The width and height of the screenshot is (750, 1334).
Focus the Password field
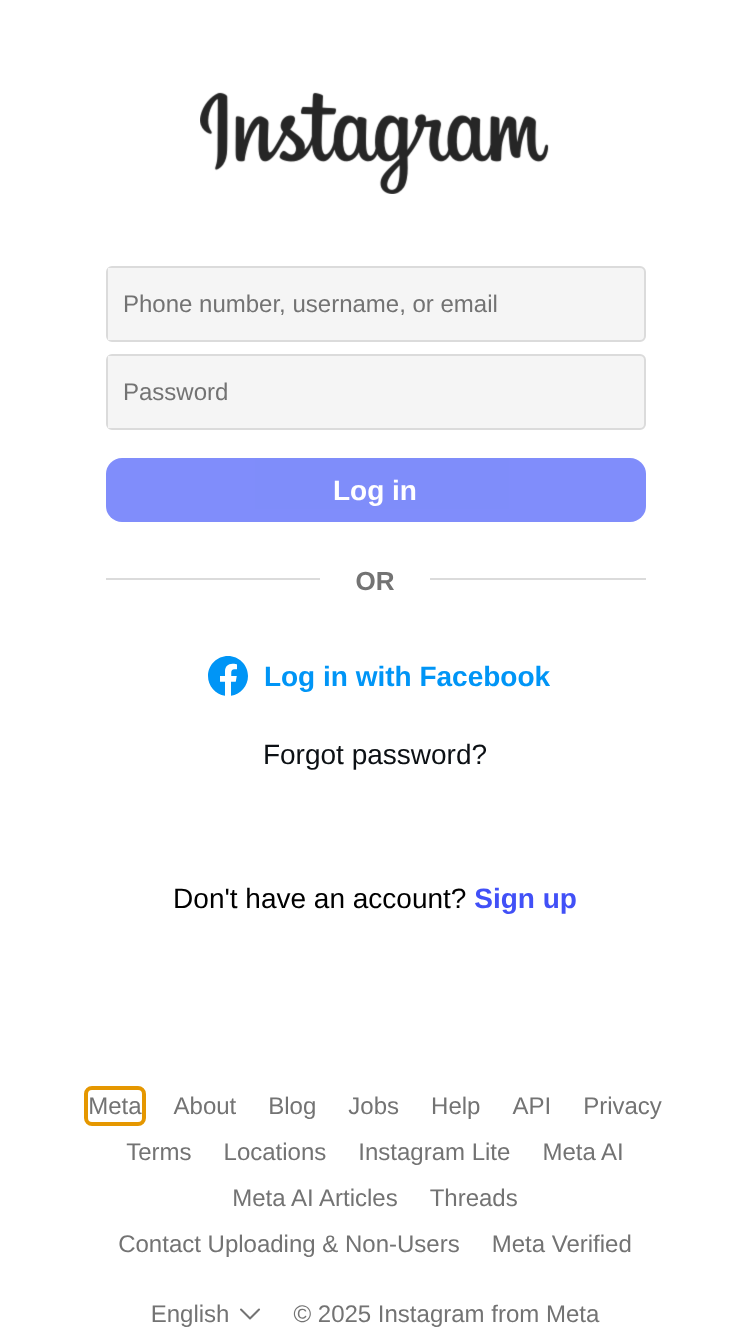pos(375,392)
